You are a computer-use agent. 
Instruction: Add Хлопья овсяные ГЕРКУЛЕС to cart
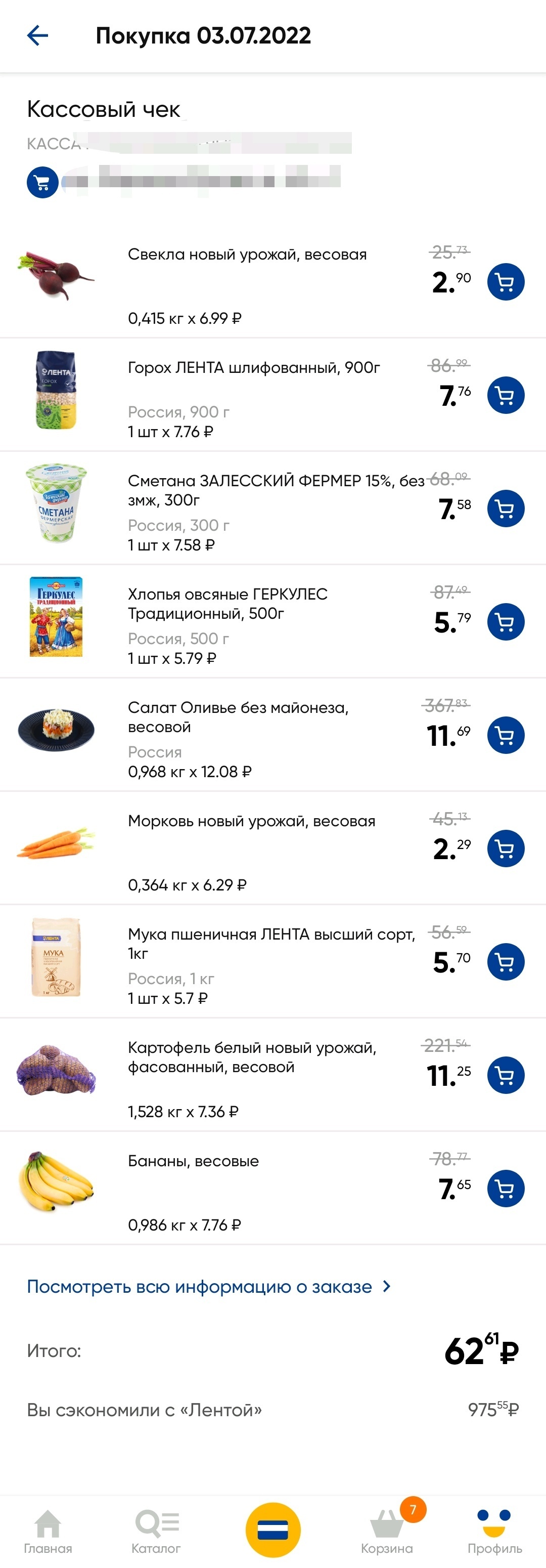[x=505, y=622]
